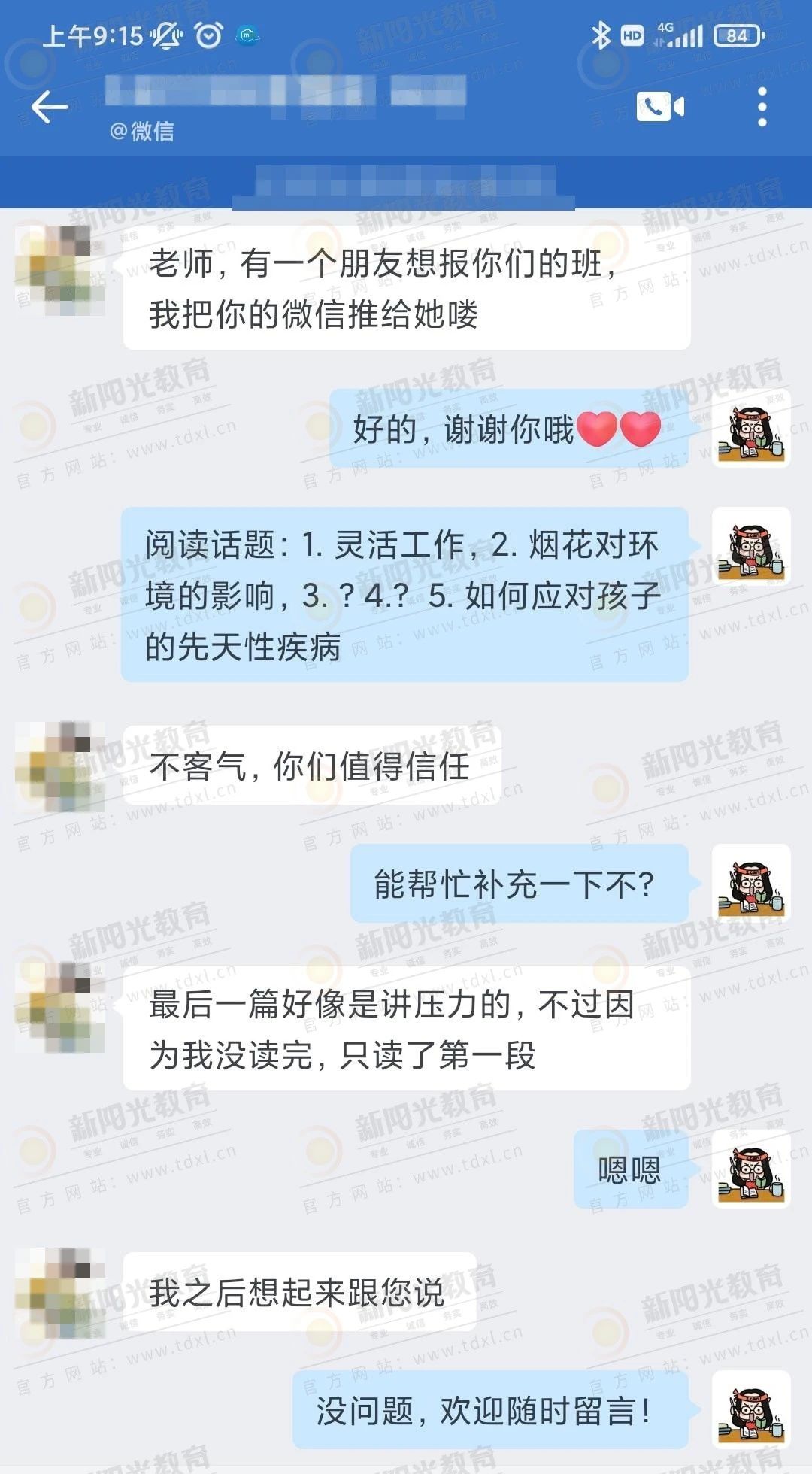Start a voice or video call
The height and width of the screenshot is (1474, 812).
pos(660,107)
